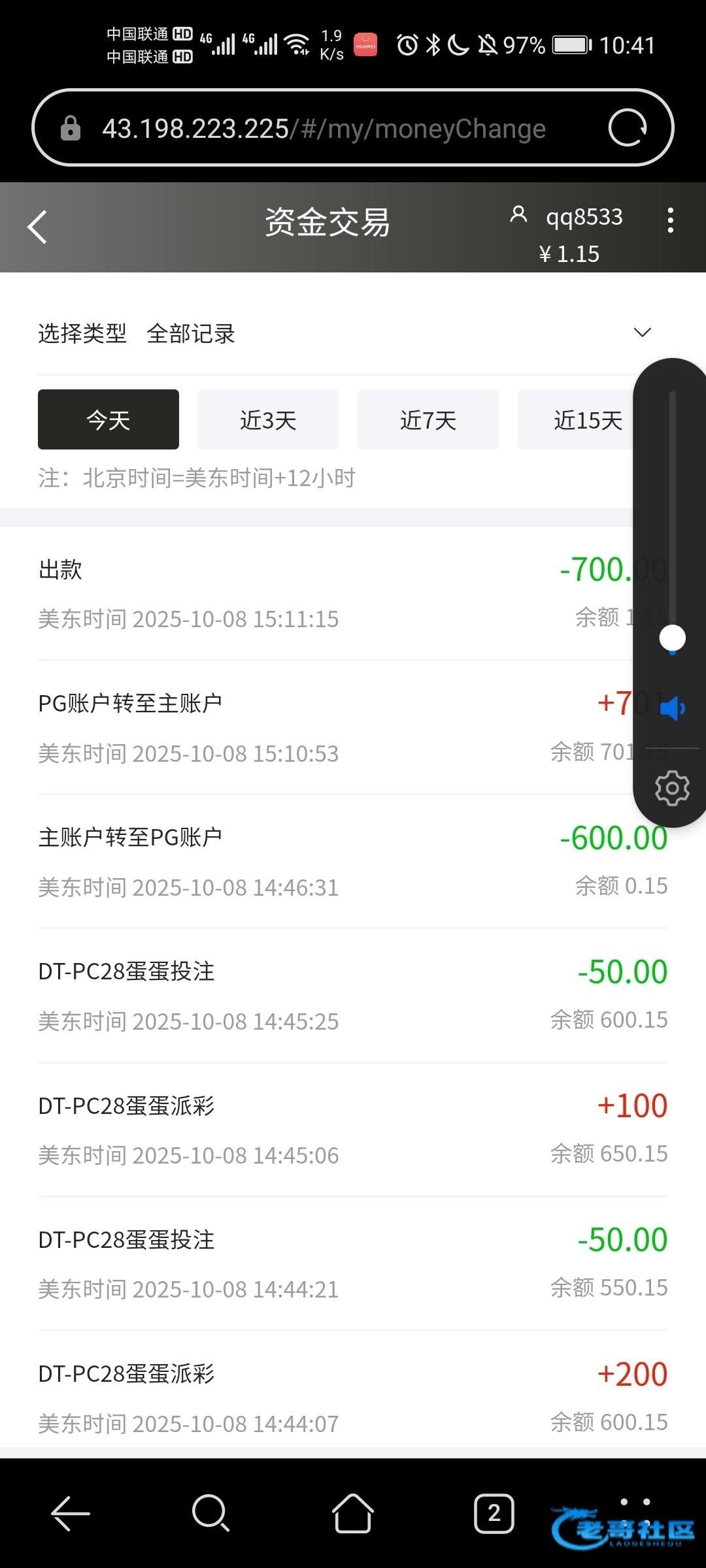
Task: Open volume settings gear
Action: [672, 788]
